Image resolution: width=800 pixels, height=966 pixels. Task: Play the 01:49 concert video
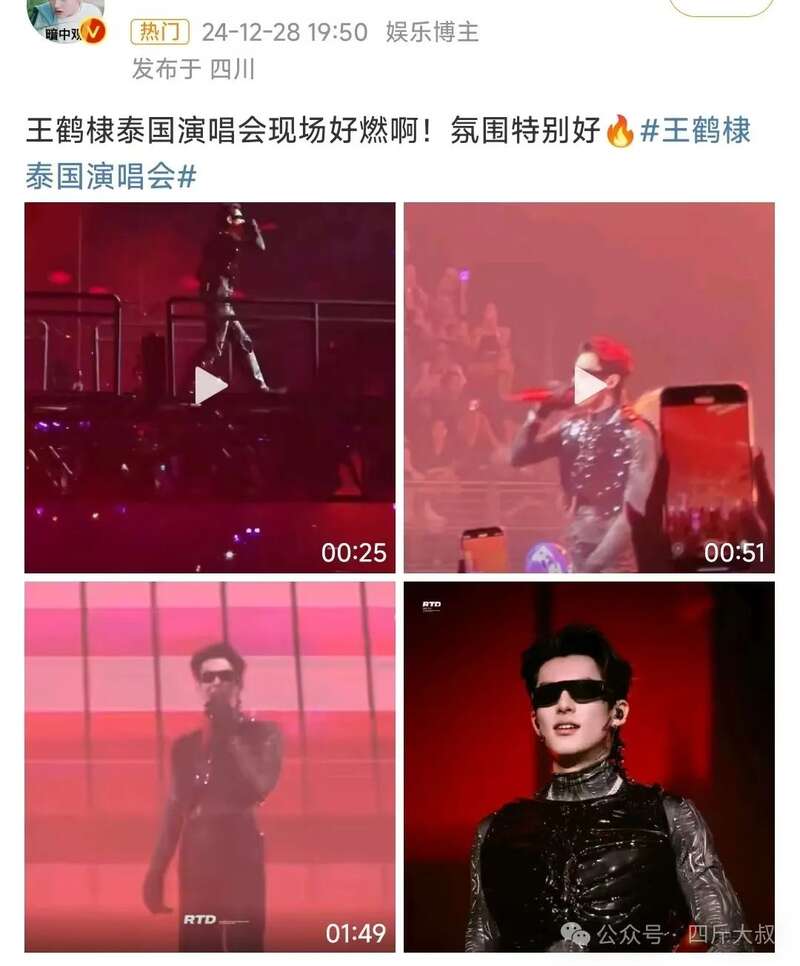[210, 766]
